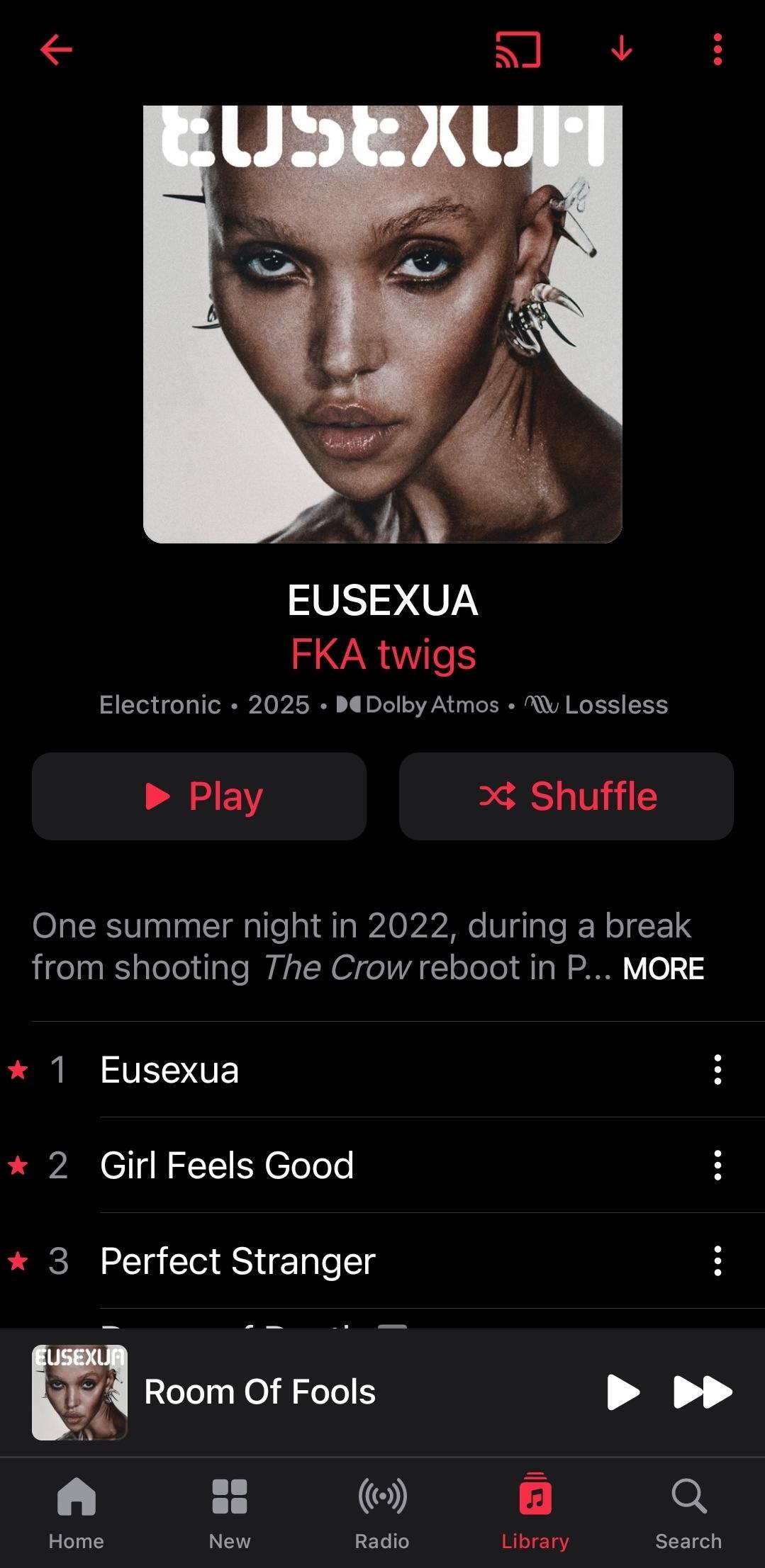Switch to the Home tab

click(x=77, y=1511)
